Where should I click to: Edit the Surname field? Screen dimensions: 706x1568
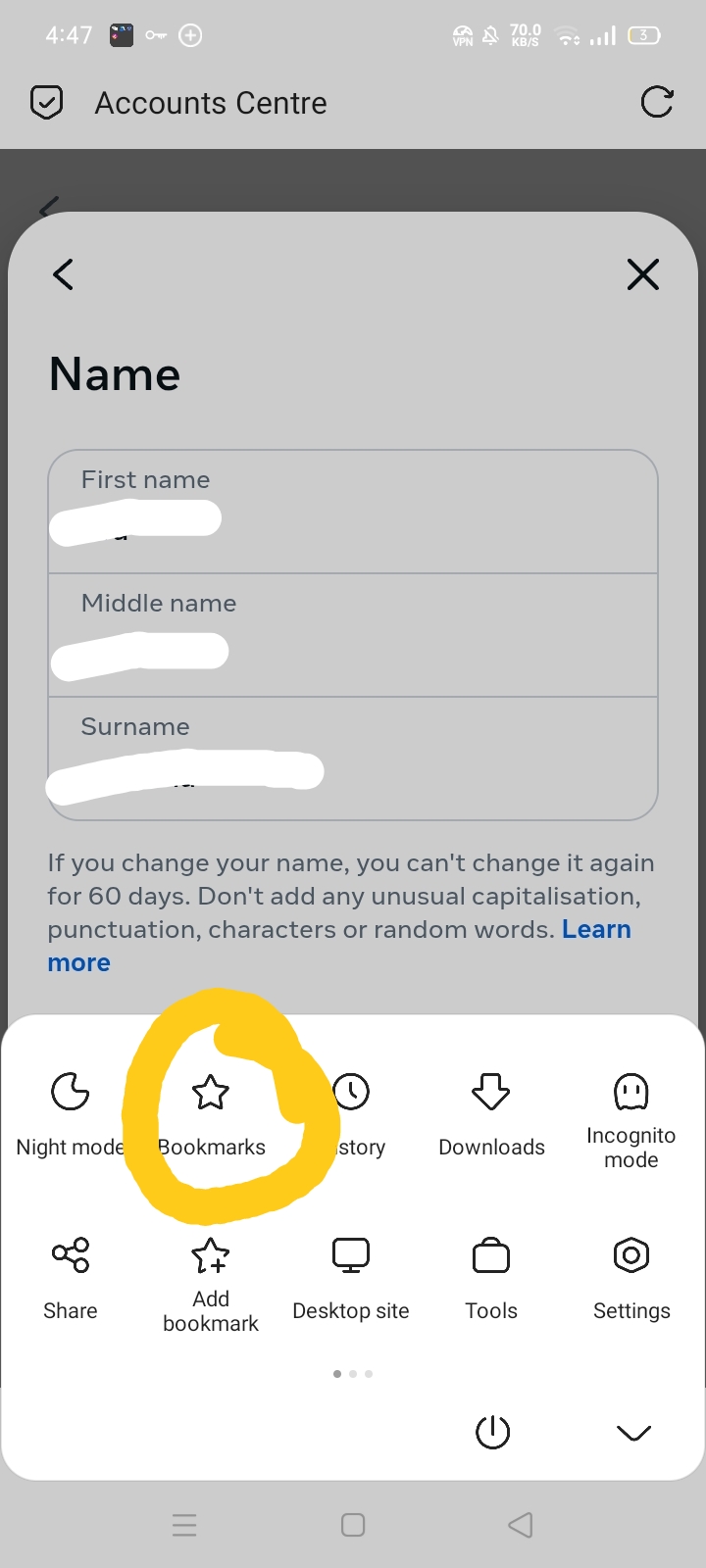[353, 759]
